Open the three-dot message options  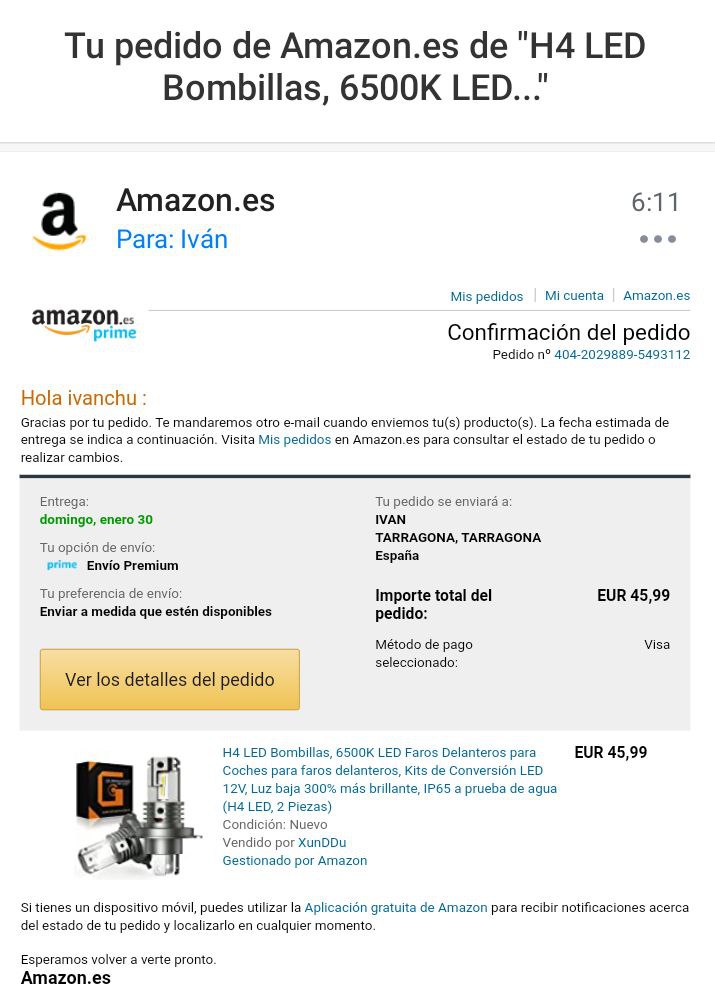click(658, 239)
